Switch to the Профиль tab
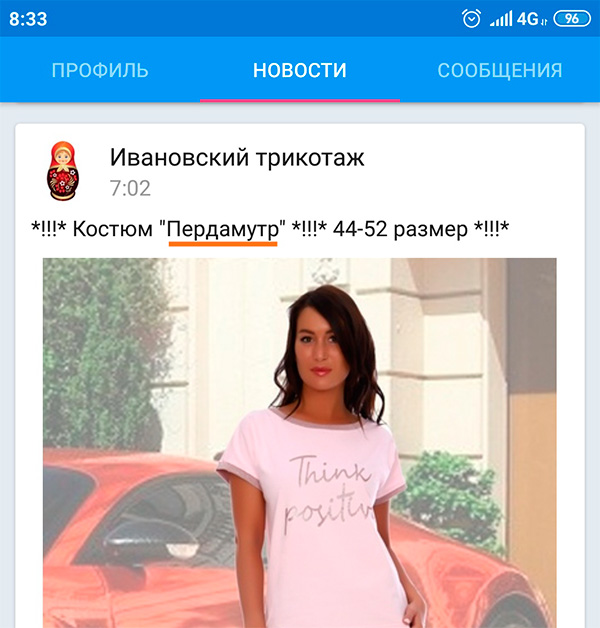The image size is (600, 628). 100,71
